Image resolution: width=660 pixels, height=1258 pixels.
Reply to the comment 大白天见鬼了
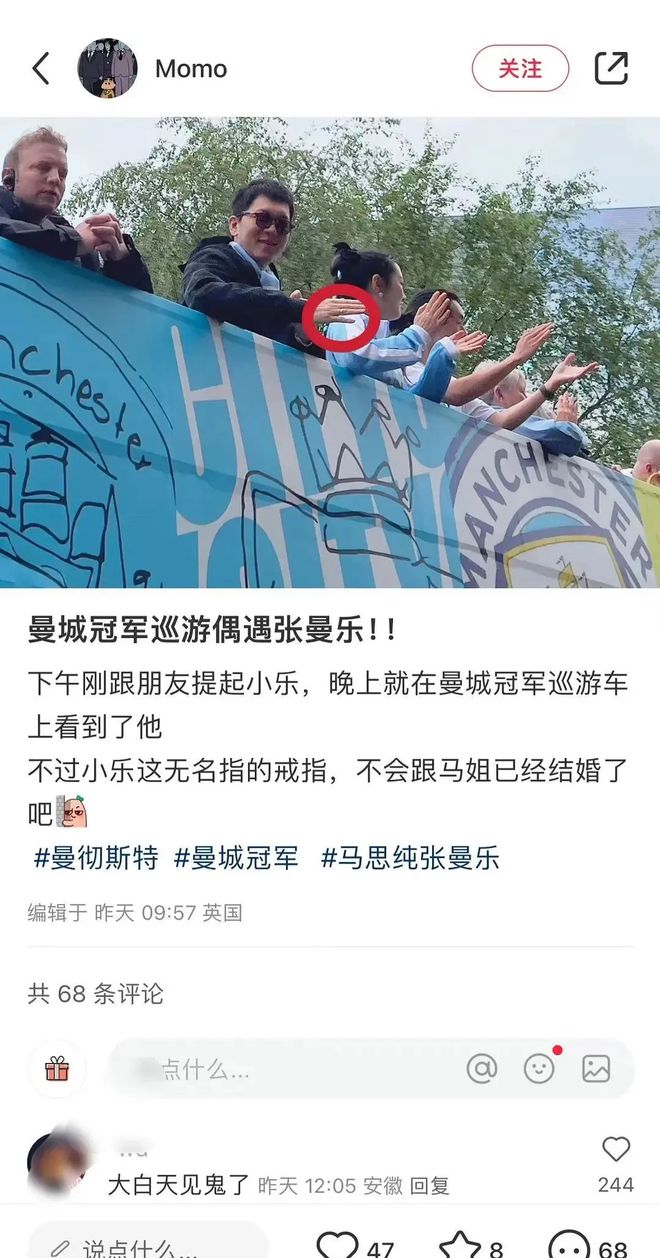(430, 1186)
